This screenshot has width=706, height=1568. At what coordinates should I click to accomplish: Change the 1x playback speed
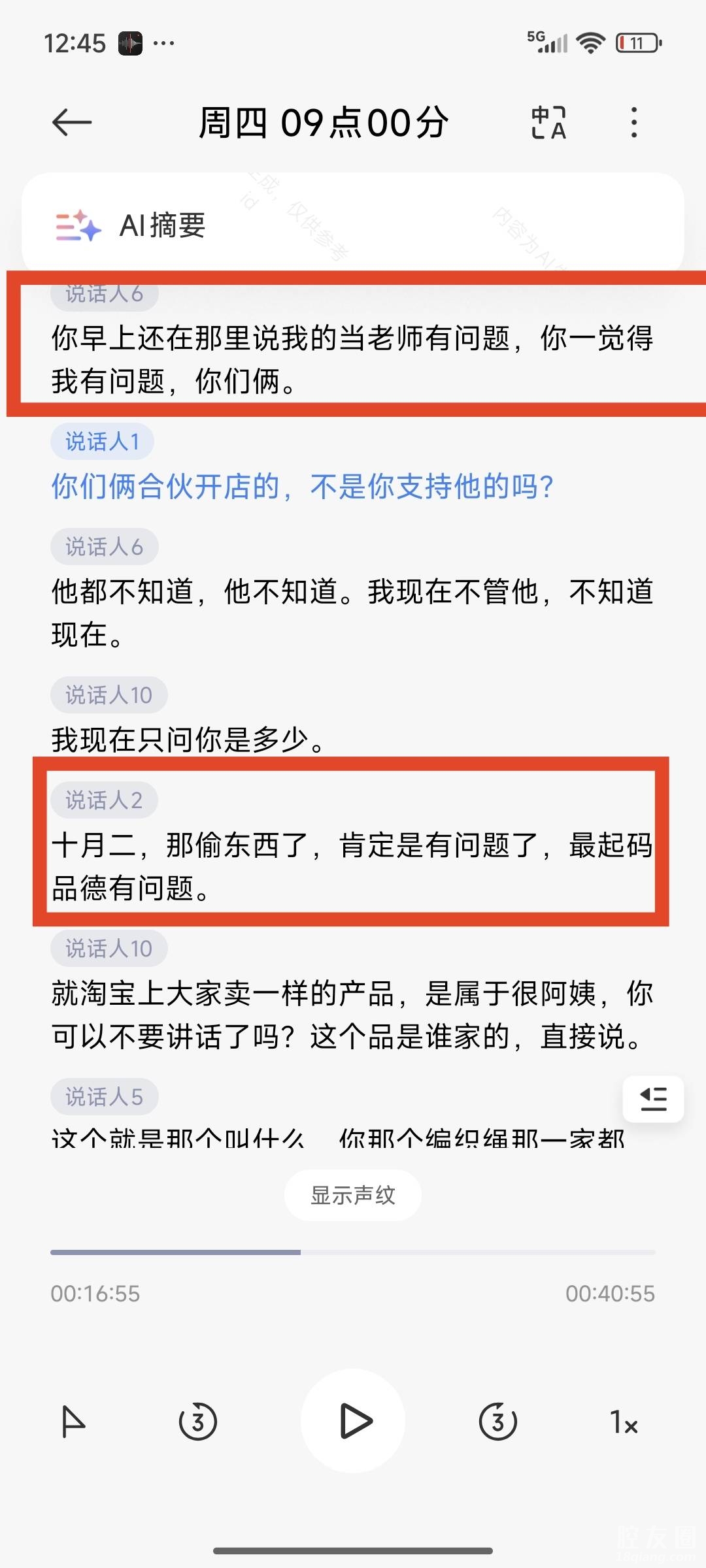point(624,1422)
